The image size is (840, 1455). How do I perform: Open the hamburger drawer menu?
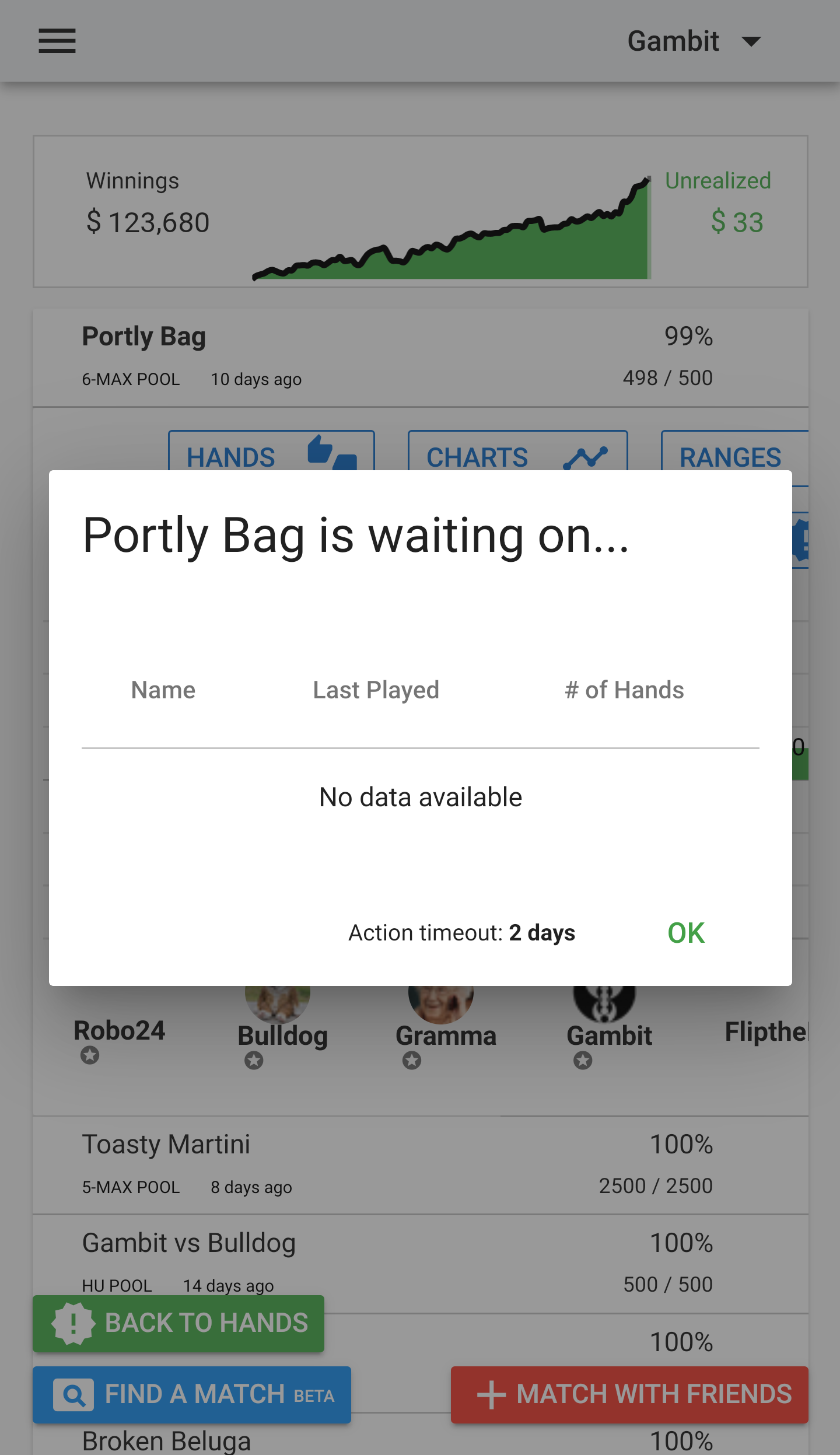tap(57, 41)
